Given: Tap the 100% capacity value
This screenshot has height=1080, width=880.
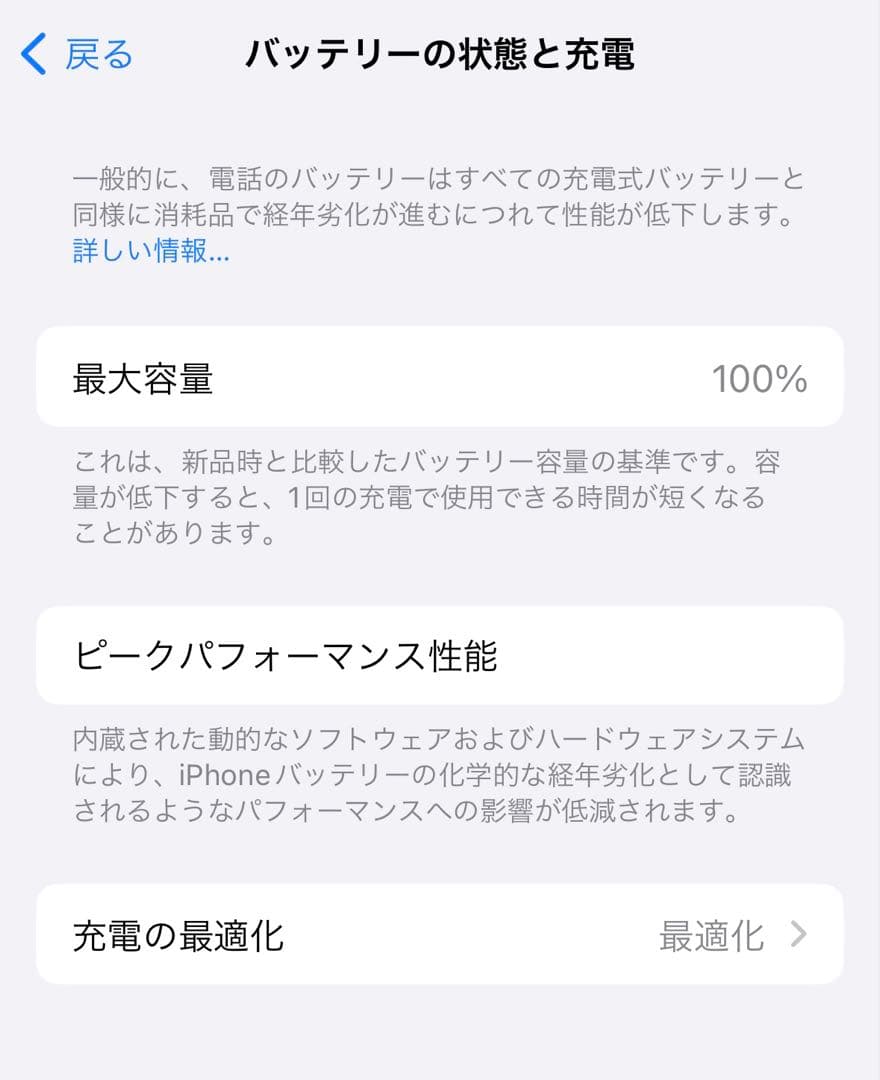Looking at the screenshot, I should pos(758,378).
